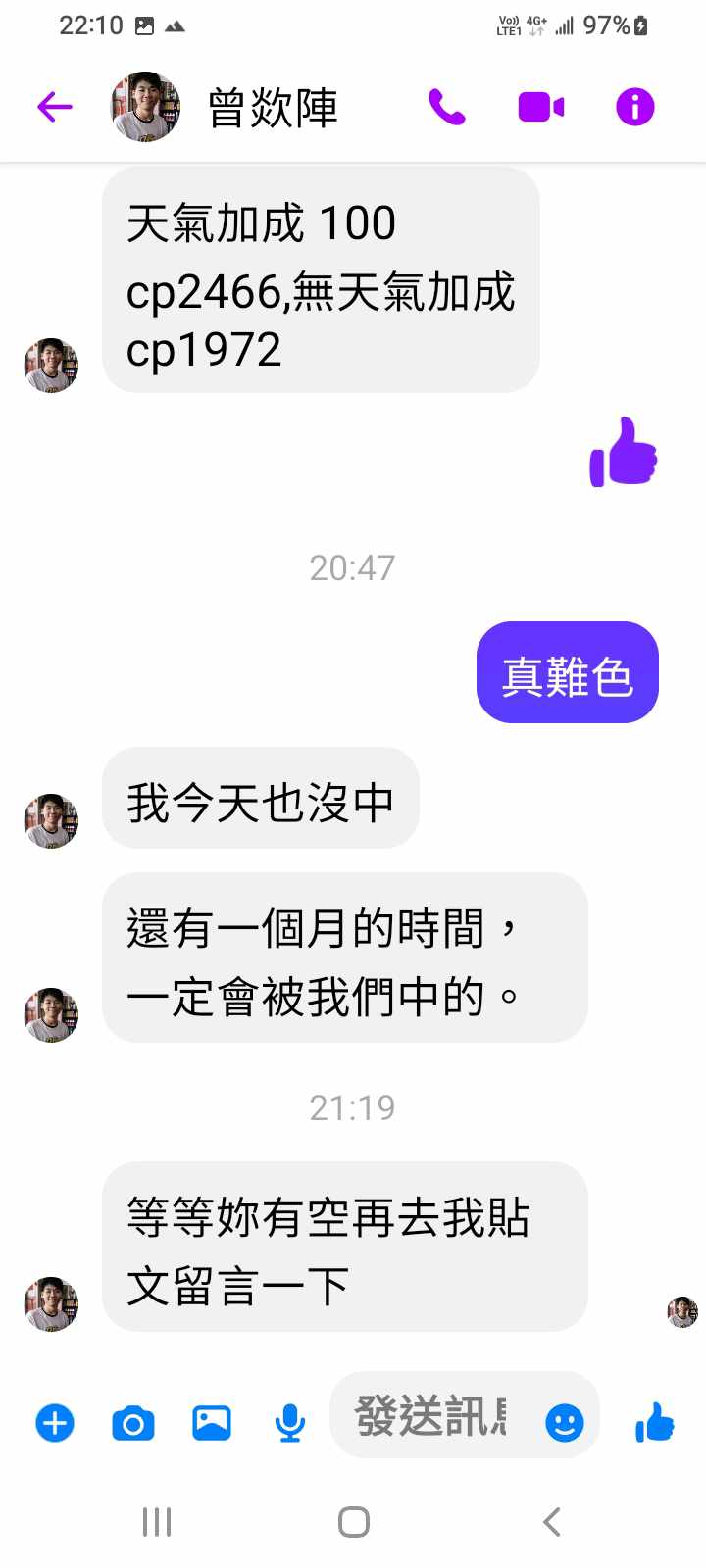This screenshot has height=1568, width=706.
Task: Tap the system back button
Action: point(552,1522)
